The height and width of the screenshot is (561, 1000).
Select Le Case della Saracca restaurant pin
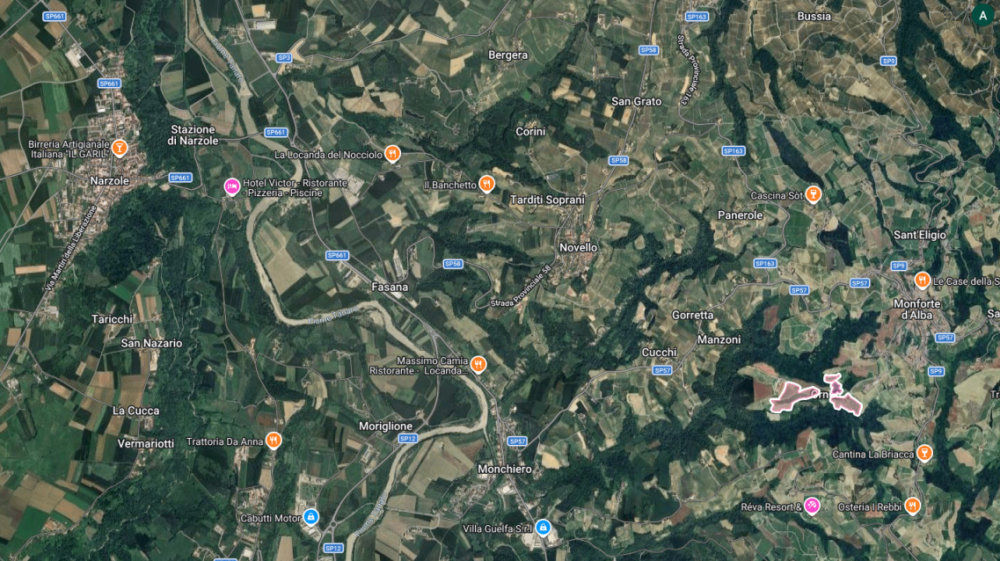pyautogui.click(x=922, y=280)
